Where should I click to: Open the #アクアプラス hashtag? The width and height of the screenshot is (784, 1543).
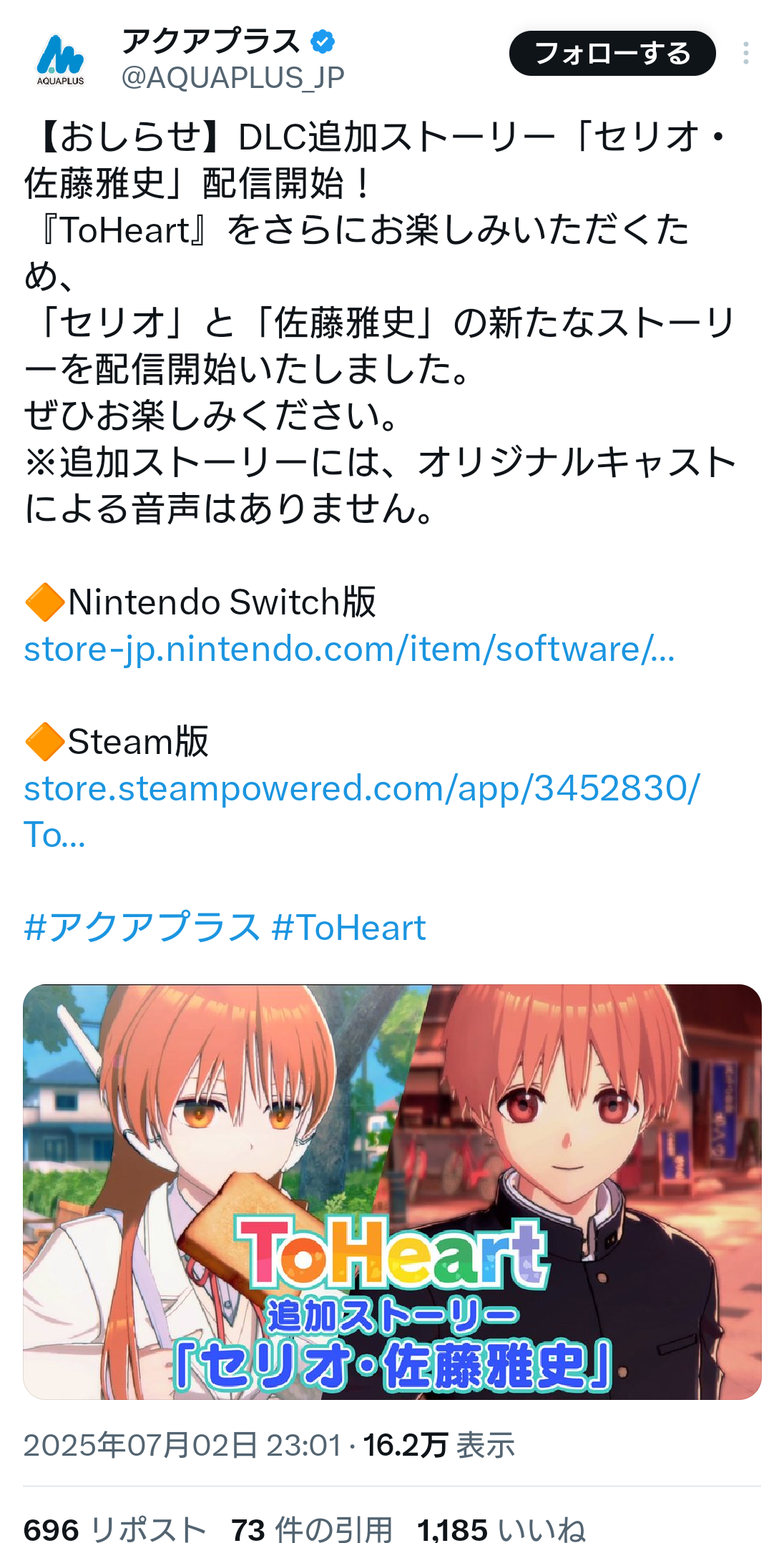click(x=142, y=928)
